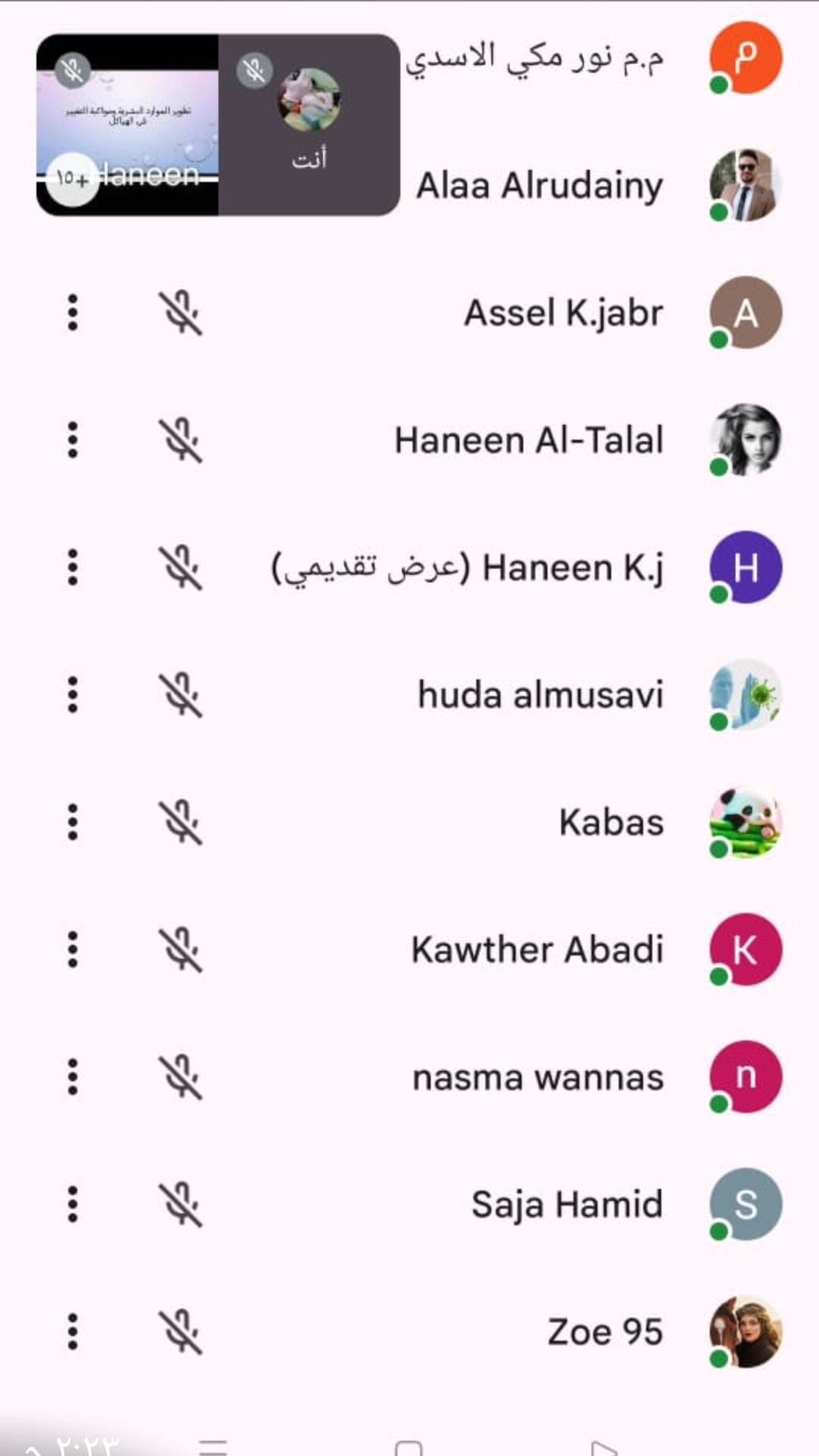Tap the mic icon next to nasma wannas
819x1456 pixels.
pos(181,1078)
